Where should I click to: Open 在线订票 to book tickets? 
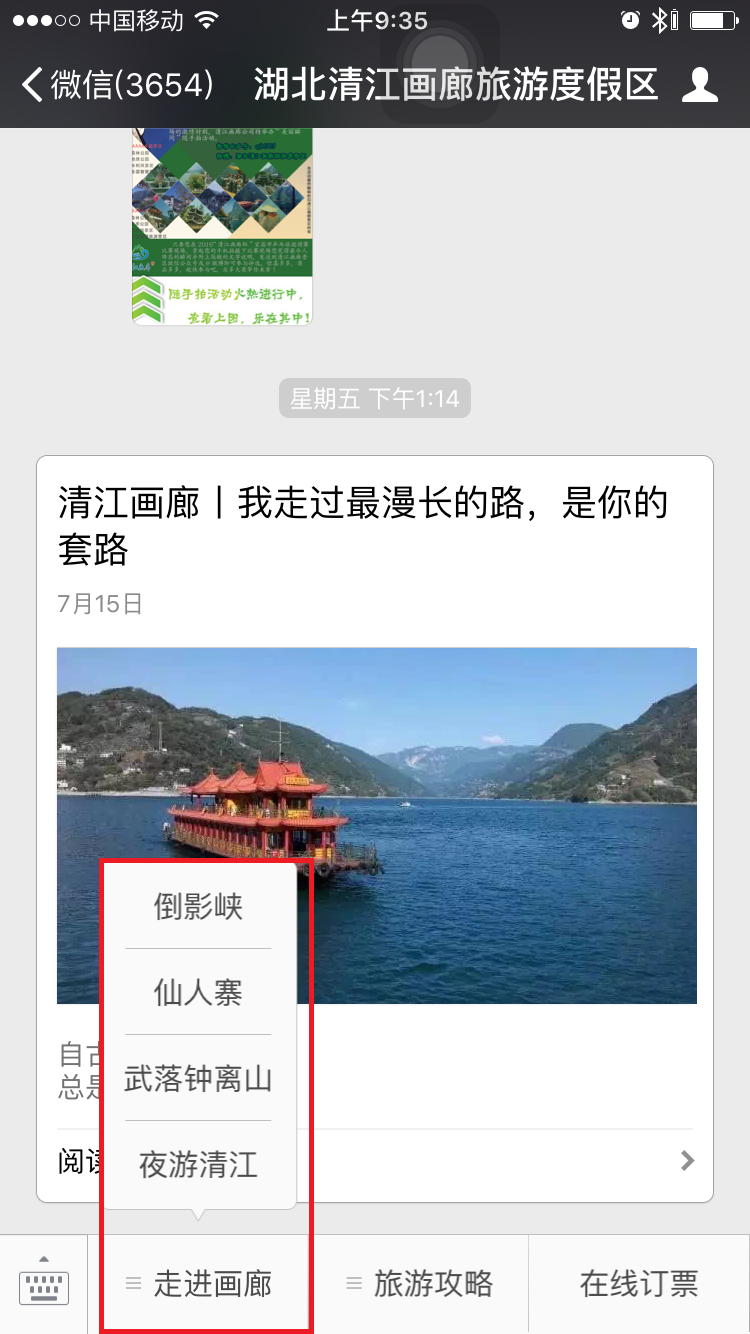pos(639,1284)
